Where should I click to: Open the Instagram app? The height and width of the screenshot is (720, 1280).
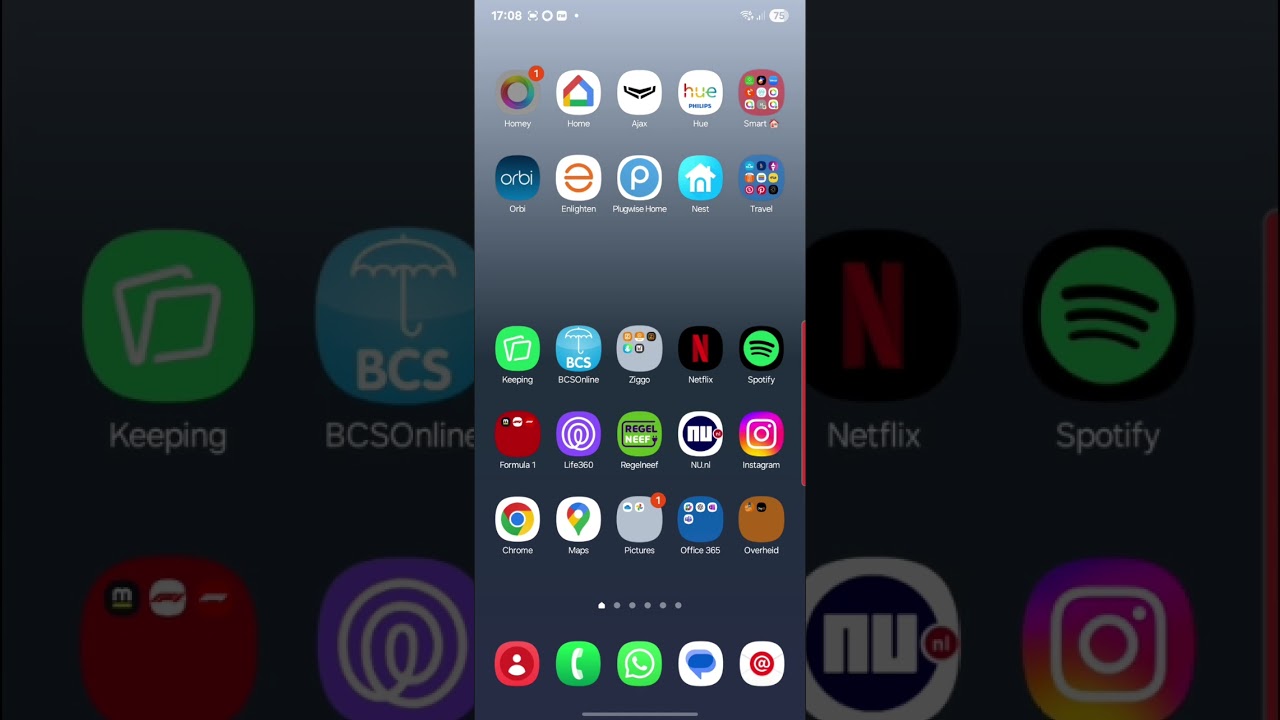[x=761, y=434]
